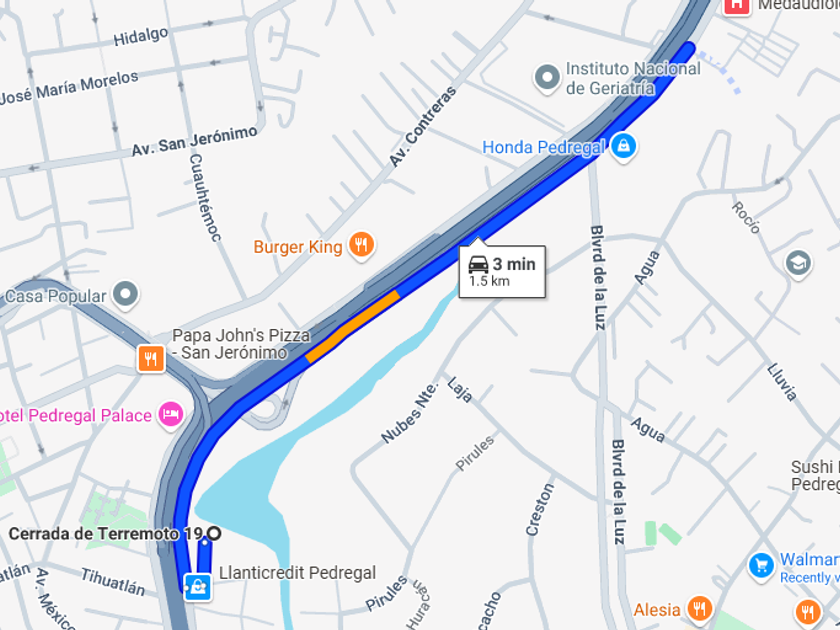Select the Casa Popular location pin
The image size is (840, 630).
click(126, 295)
